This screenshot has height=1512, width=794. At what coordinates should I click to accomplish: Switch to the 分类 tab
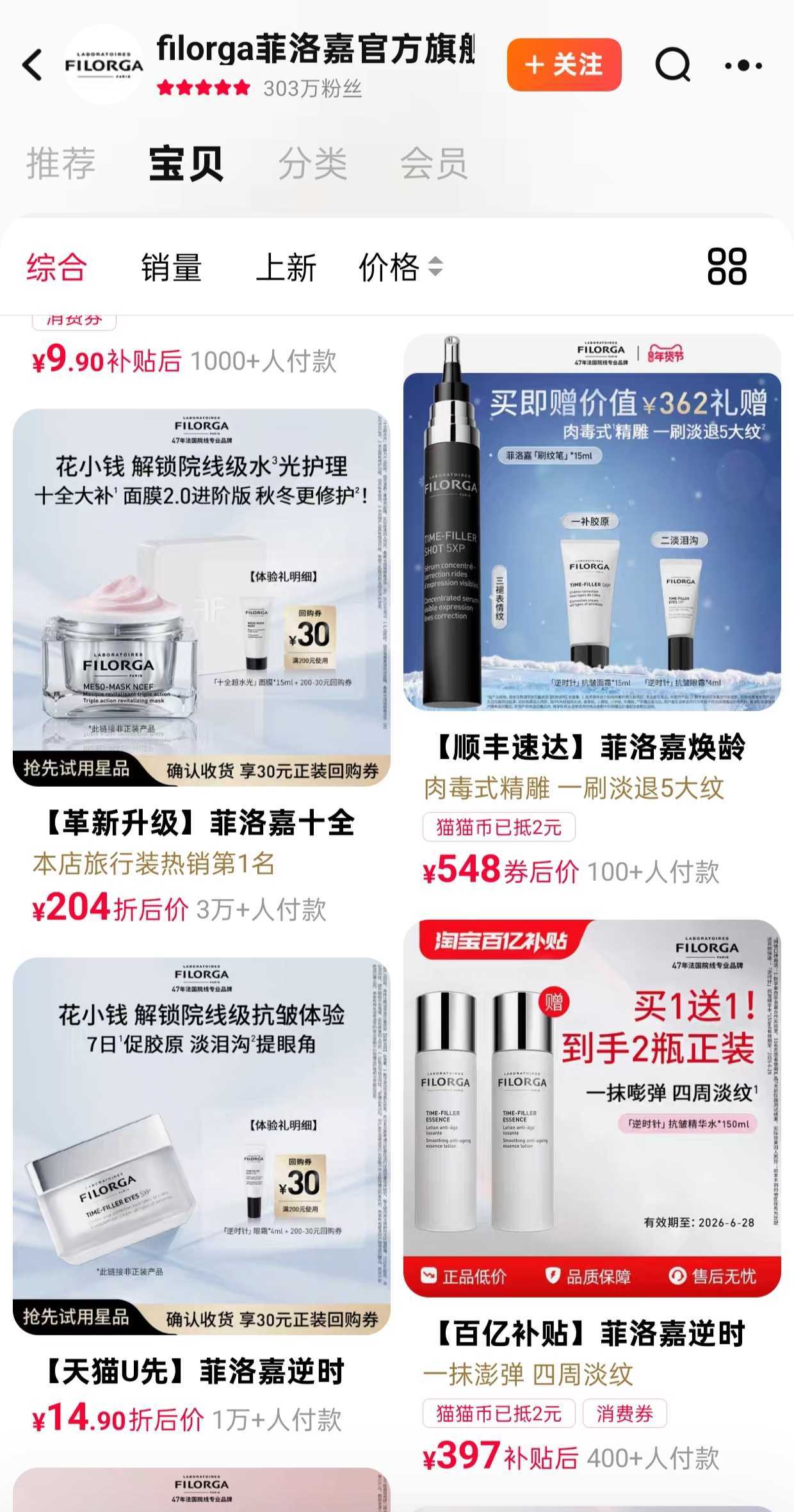click(312, 163)
